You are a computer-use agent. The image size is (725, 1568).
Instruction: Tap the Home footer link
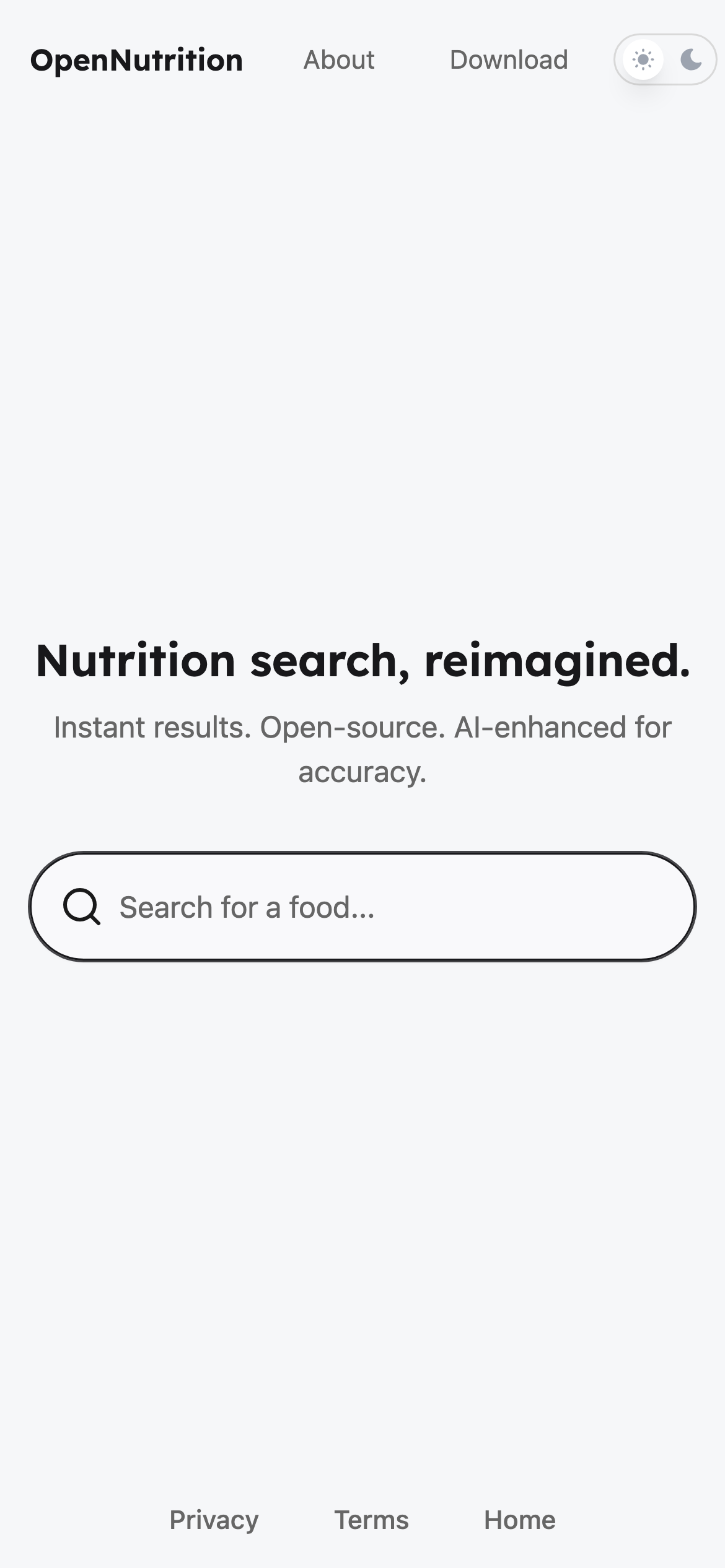coord(519,1520)
